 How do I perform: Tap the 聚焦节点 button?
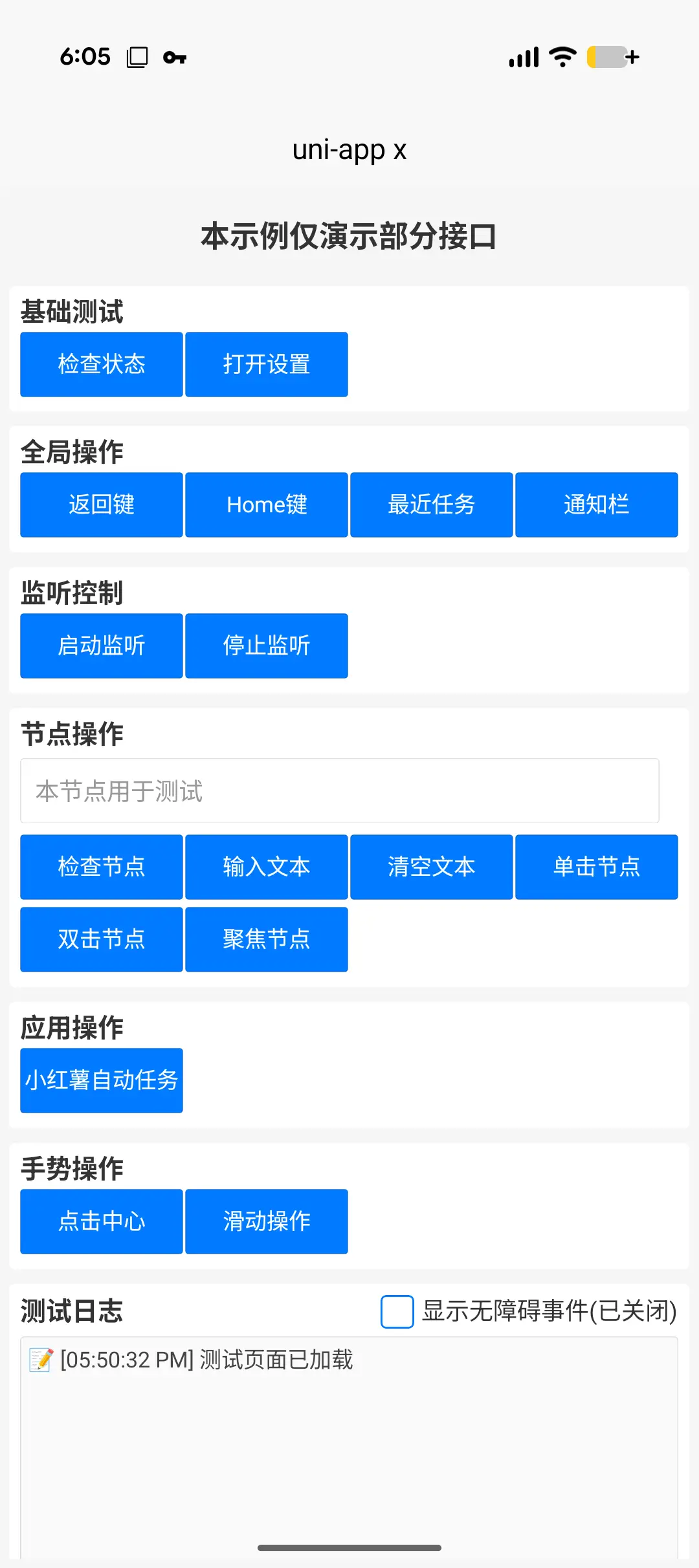click(267, 939)
